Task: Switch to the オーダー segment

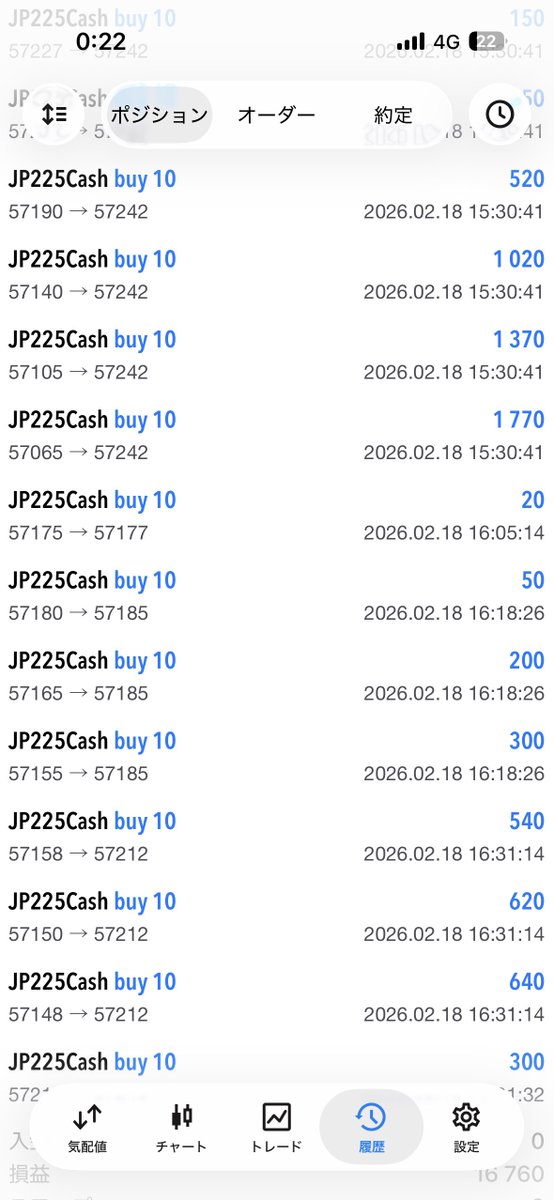Action: point(277,115)
